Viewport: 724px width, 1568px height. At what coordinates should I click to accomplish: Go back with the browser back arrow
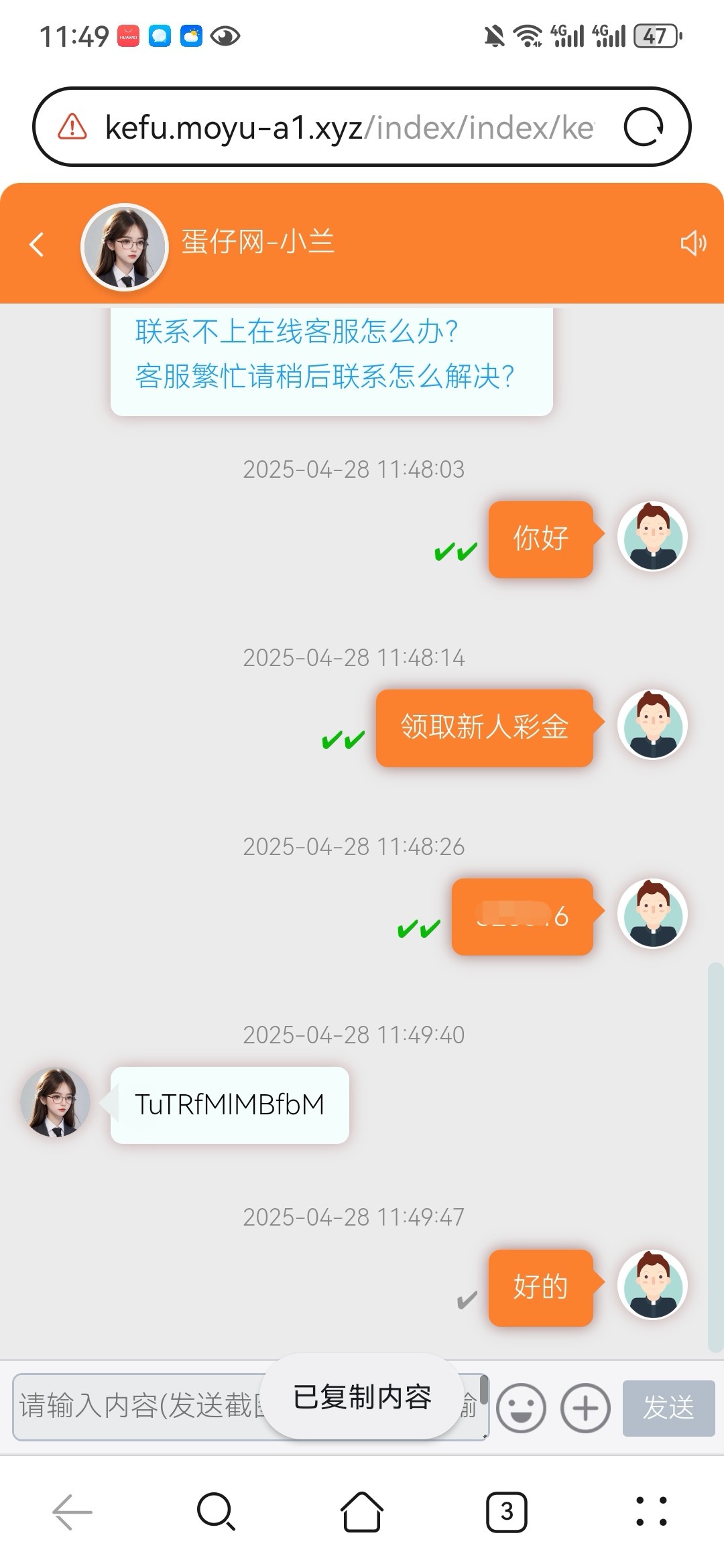click(x=72, y=1512)
